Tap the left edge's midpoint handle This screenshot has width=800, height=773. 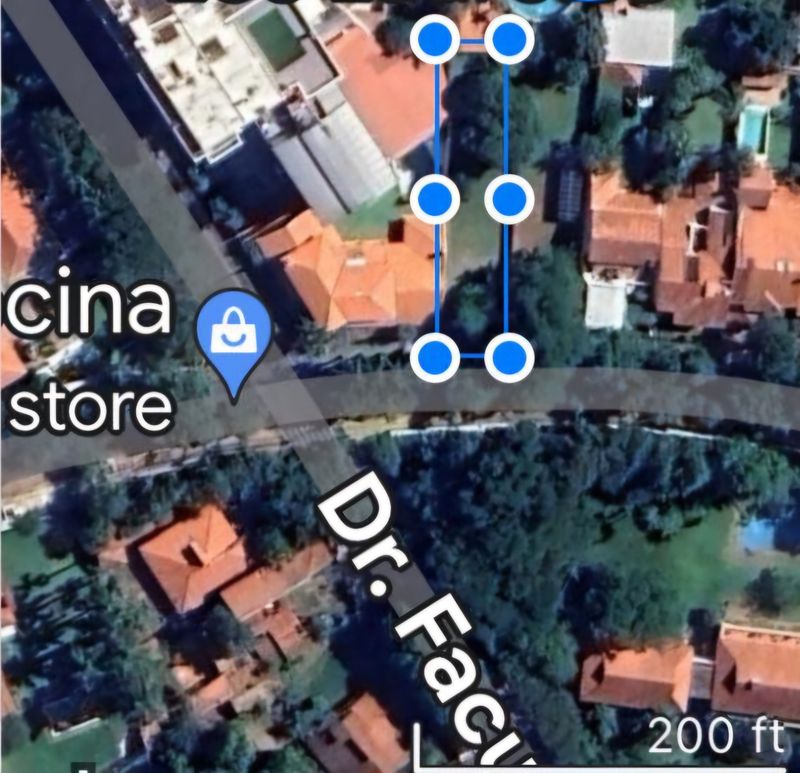(x=435, y=198)
